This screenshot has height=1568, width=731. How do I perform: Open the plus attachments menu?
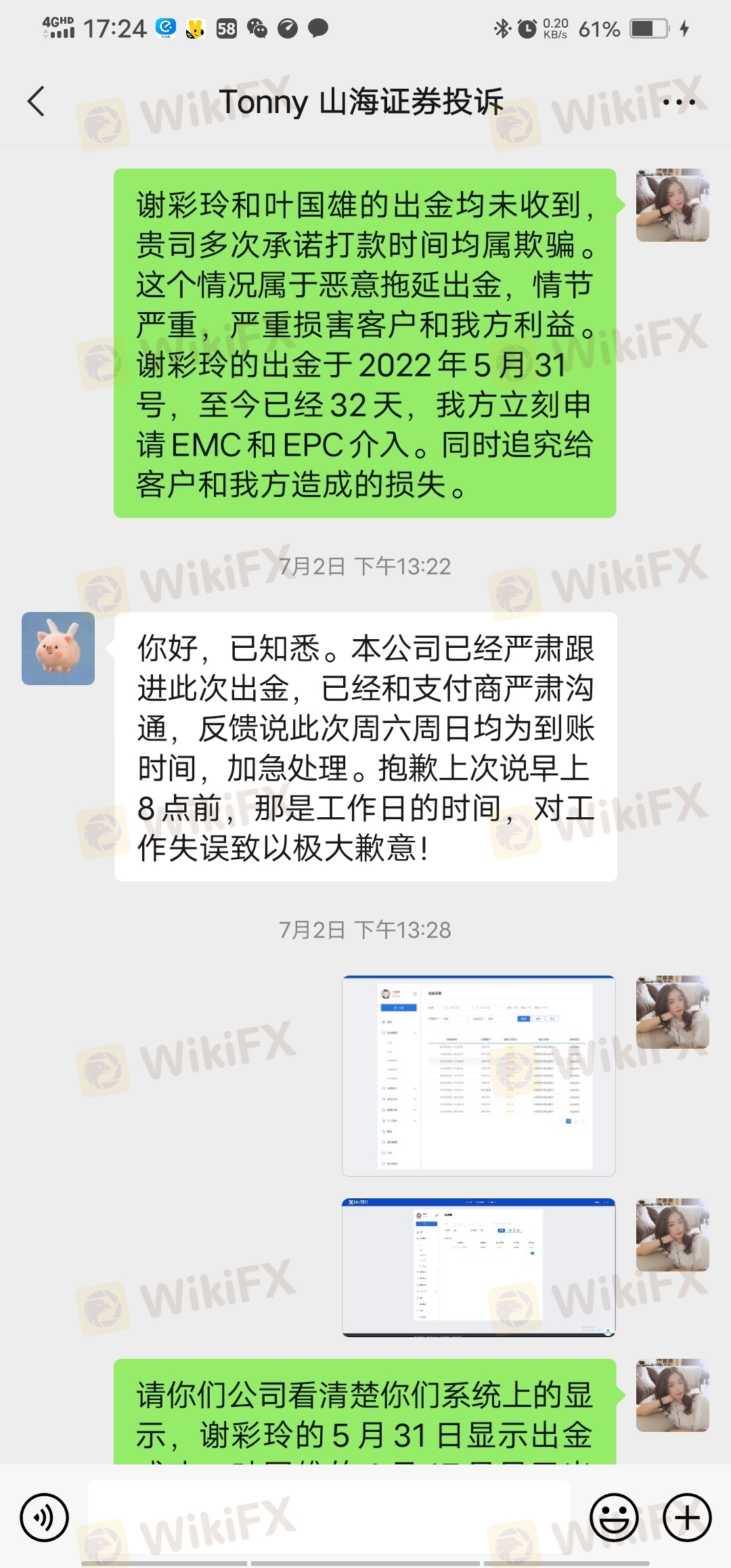(687, 1517)
